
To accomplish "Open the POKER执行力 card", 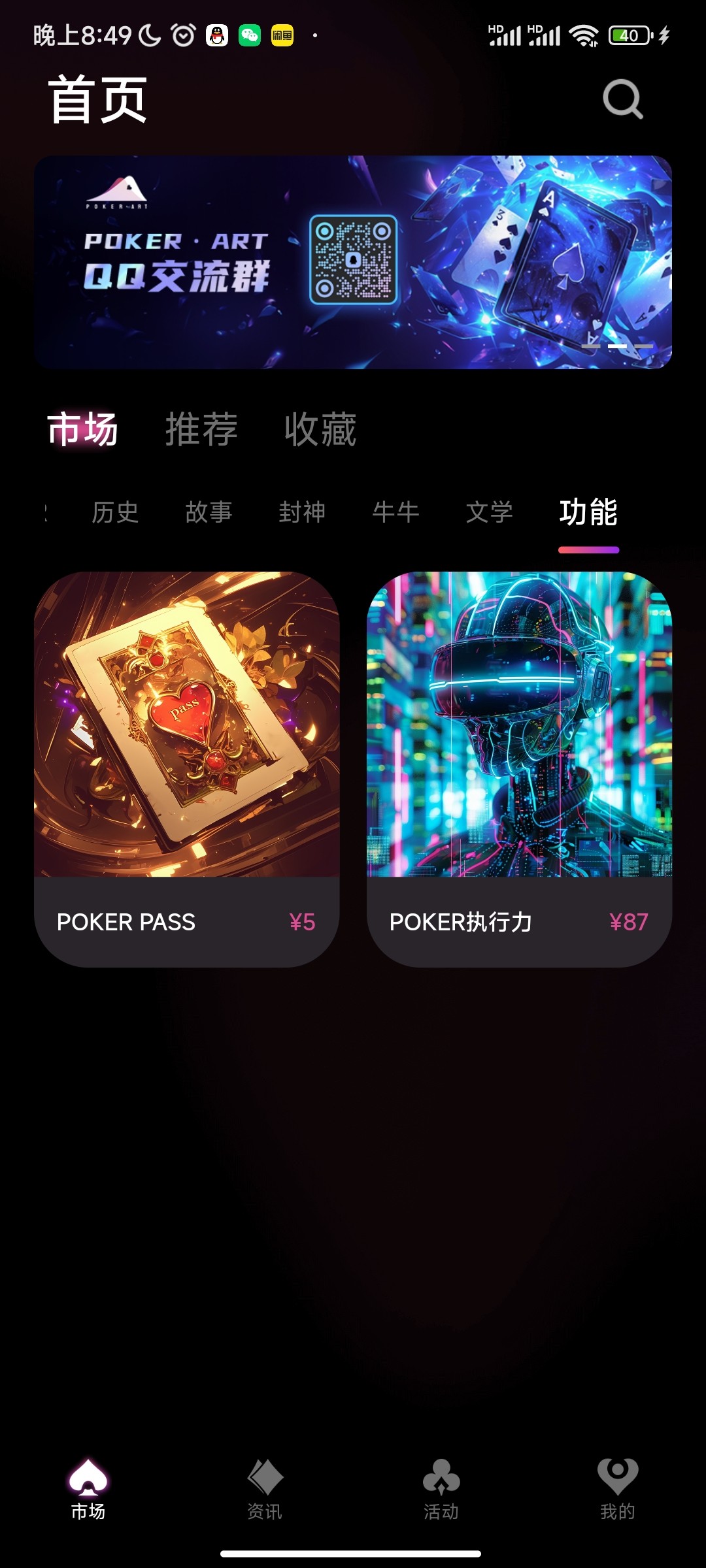I will [519, 769].
